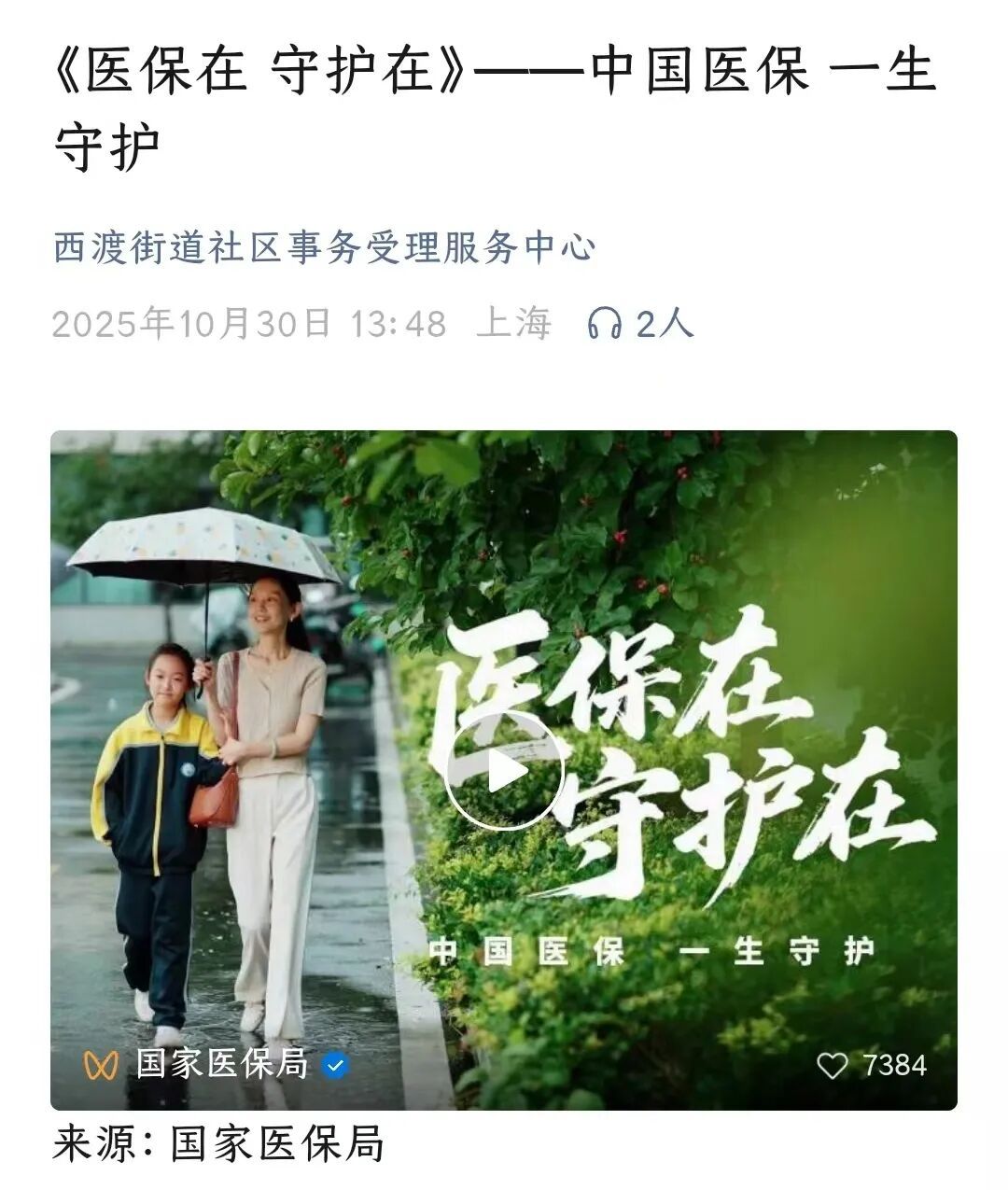The width and height of the screenshot is (1008, 1190).
Task: Like the video with the heart icon
Action: pos(832,1065)
